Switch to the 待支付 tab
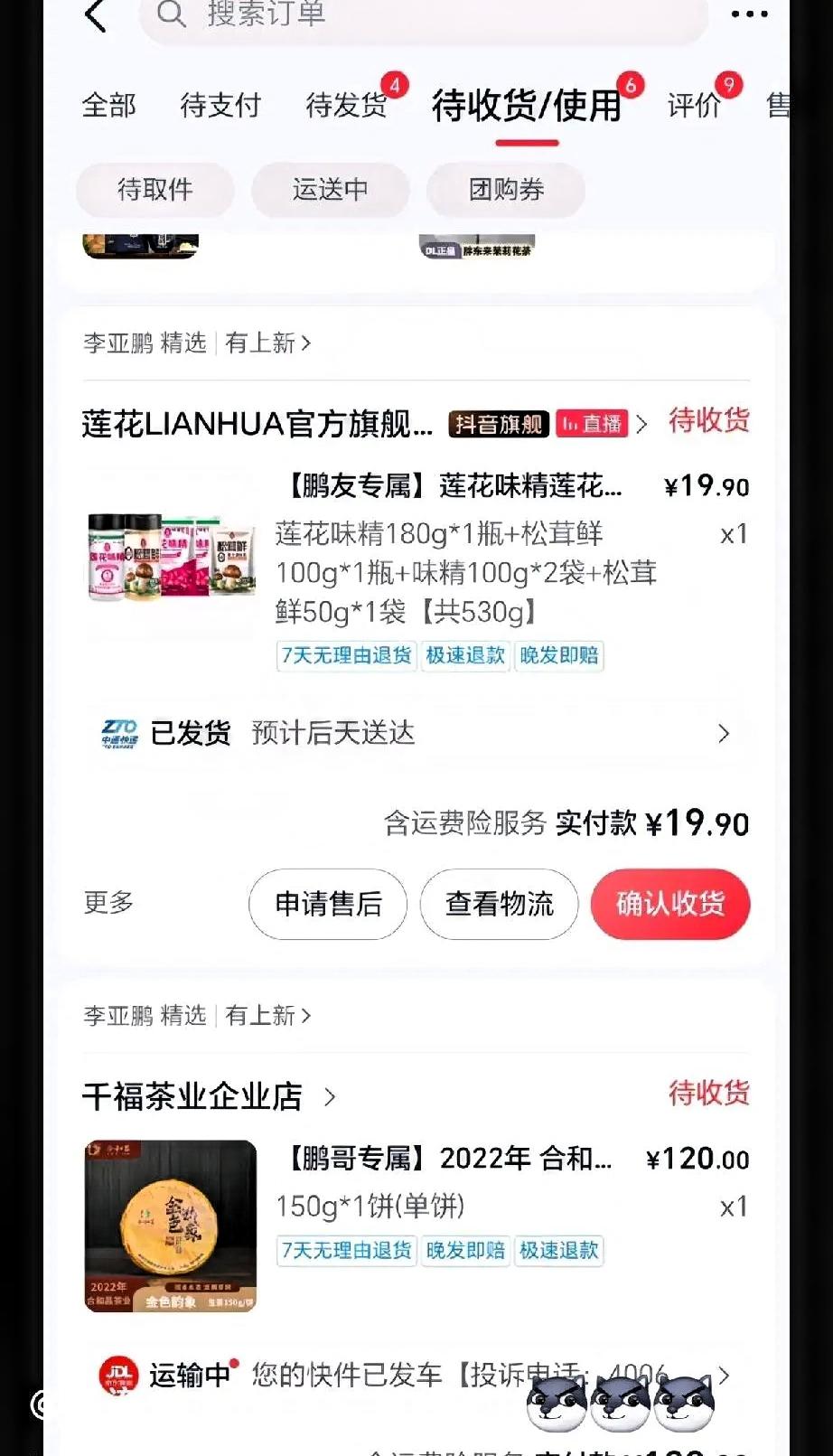The height and width of the screenshot is (1456, 833). (220, 106)
